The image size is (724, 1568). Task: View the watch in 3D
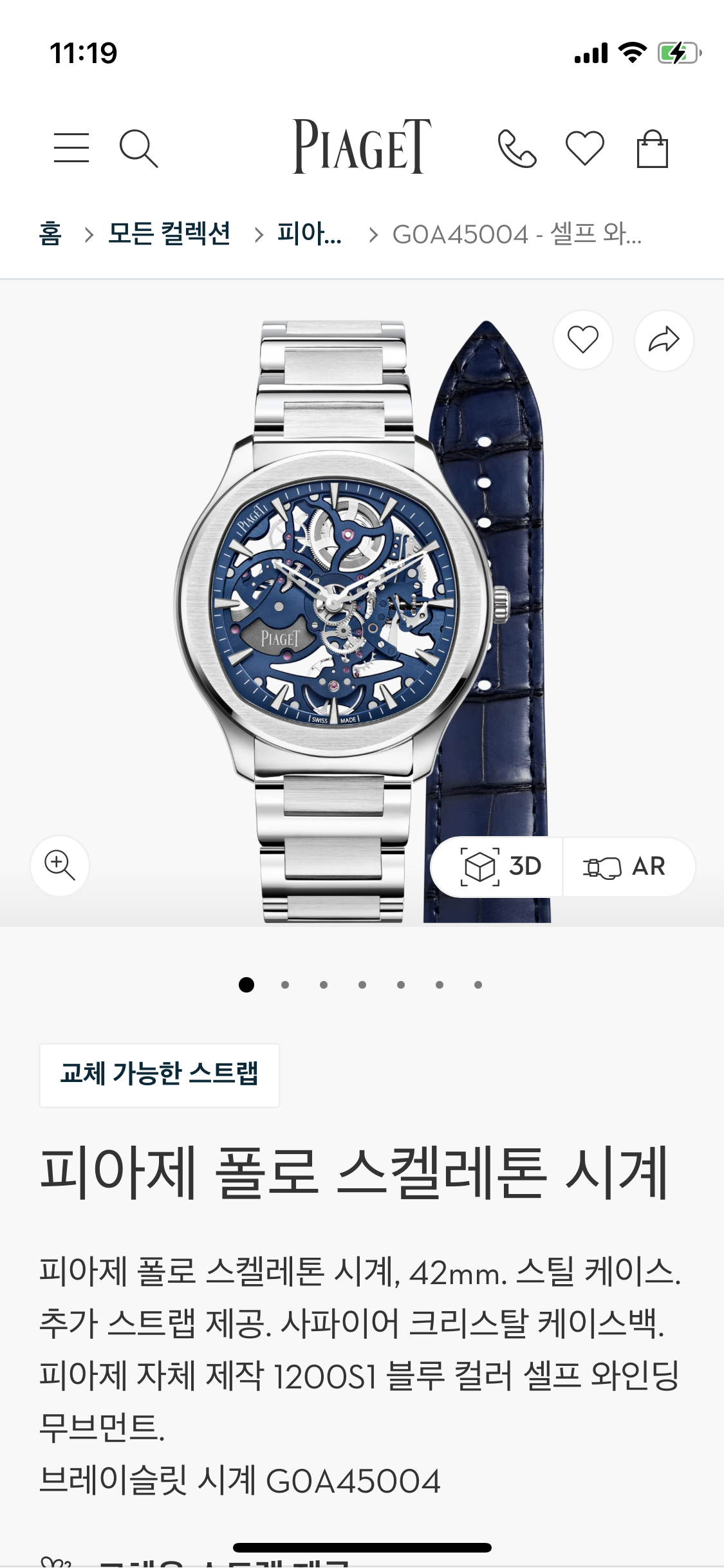point(501,866)
